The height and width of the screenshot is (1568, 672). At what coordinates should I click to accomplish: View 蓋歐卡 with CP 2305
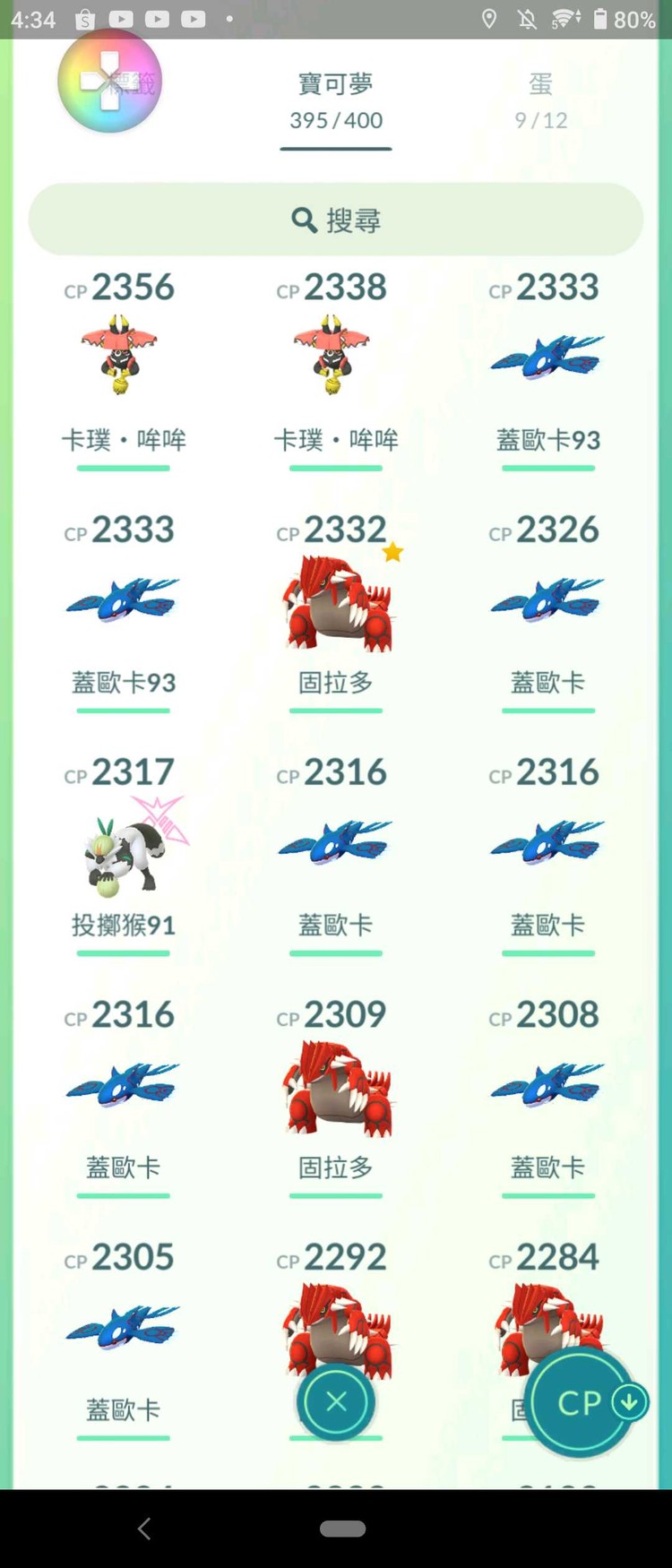tap(123, 1330)
